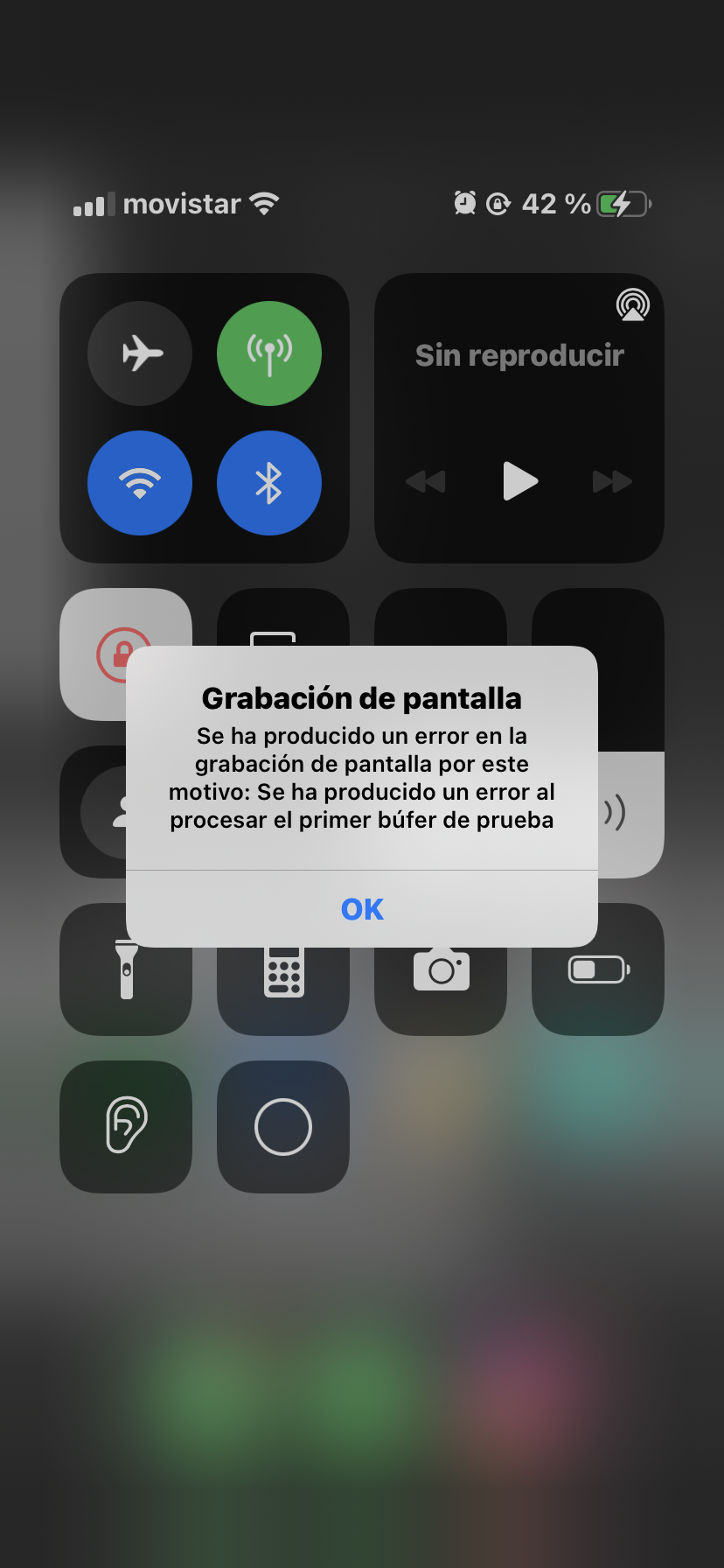
Task: Turn on the flashlight
Action: 126,989
